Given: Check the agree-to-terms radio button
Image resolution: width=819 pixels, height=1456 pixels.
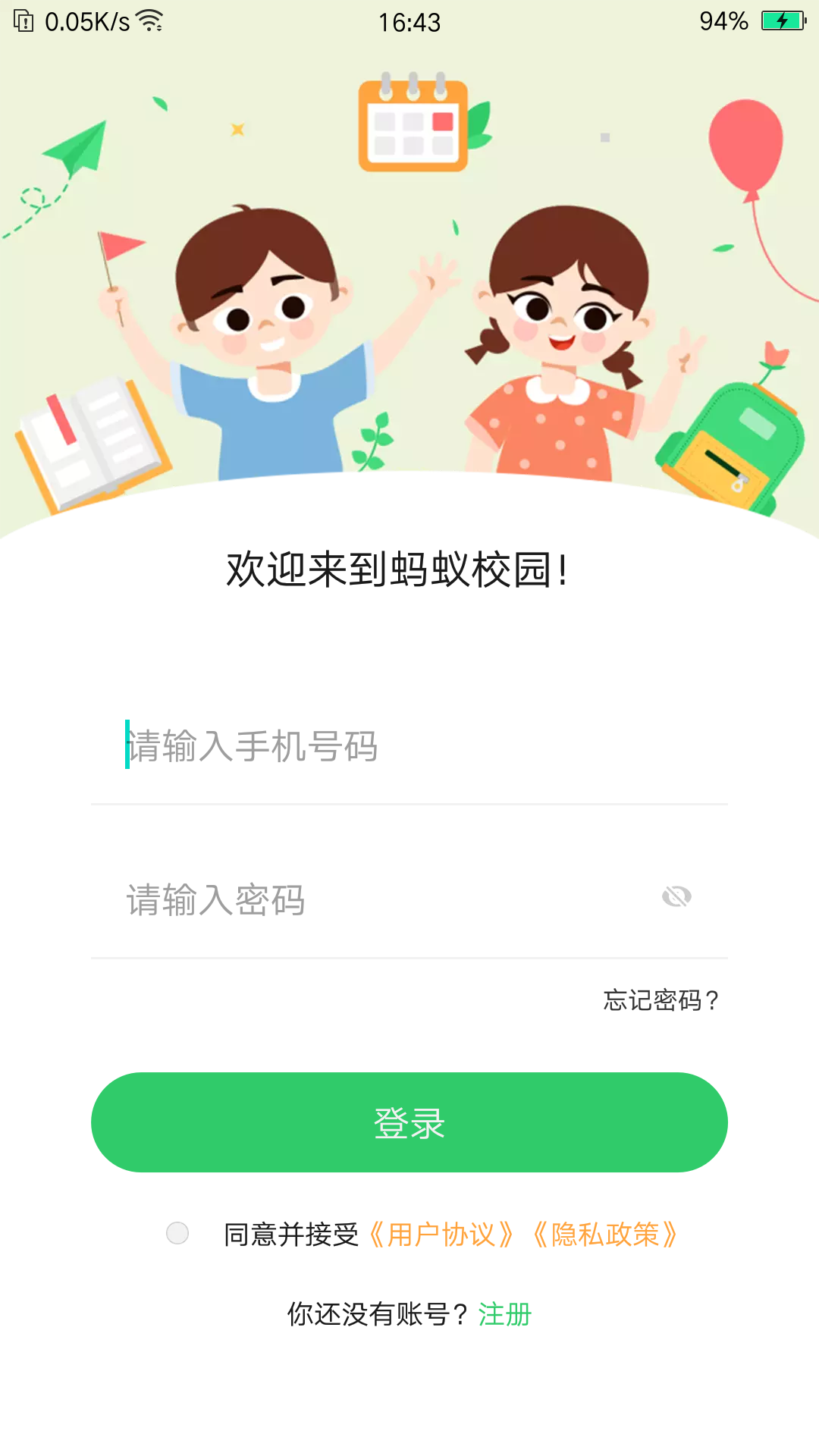Looking at the screenshot, I should [177, 1233].
